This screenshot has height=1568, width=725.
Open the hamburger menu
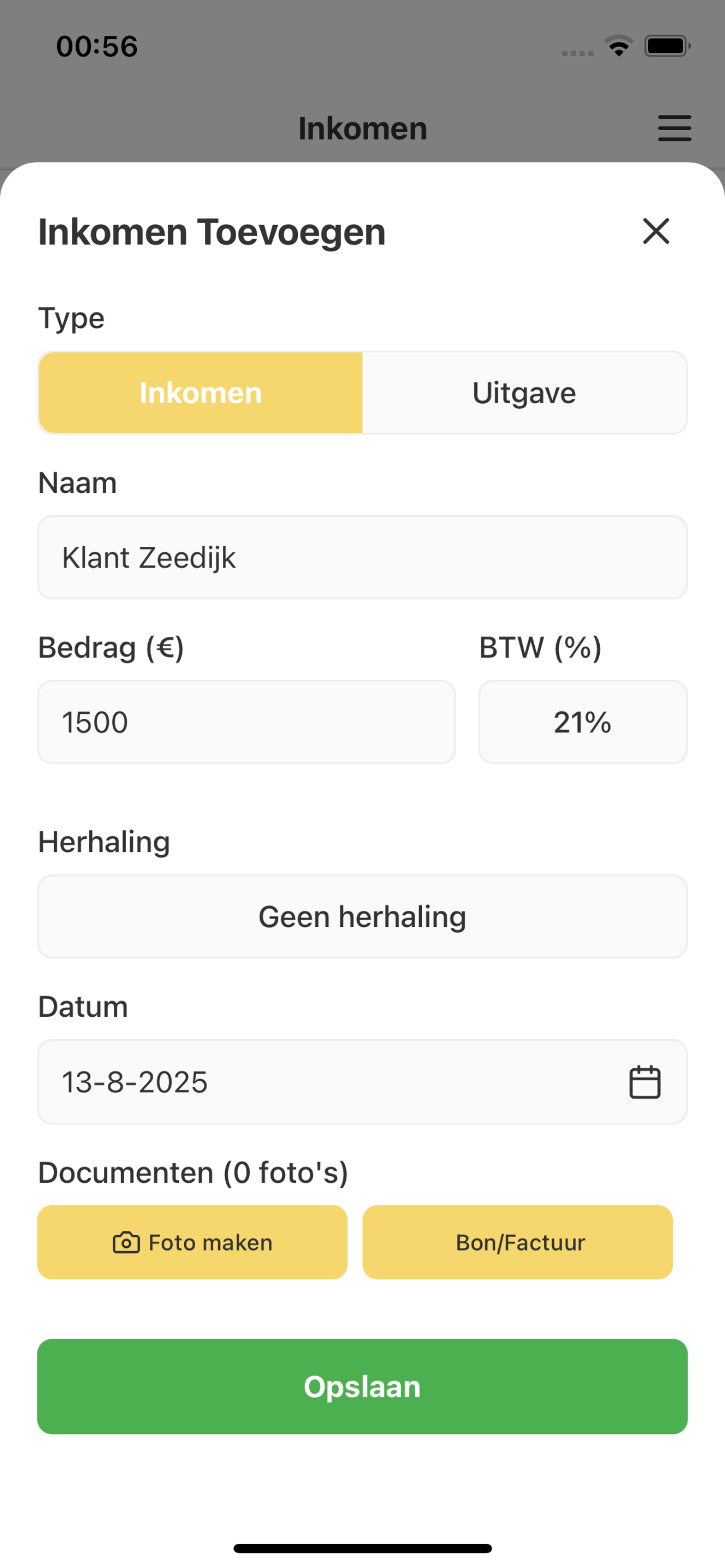(674, 128)
